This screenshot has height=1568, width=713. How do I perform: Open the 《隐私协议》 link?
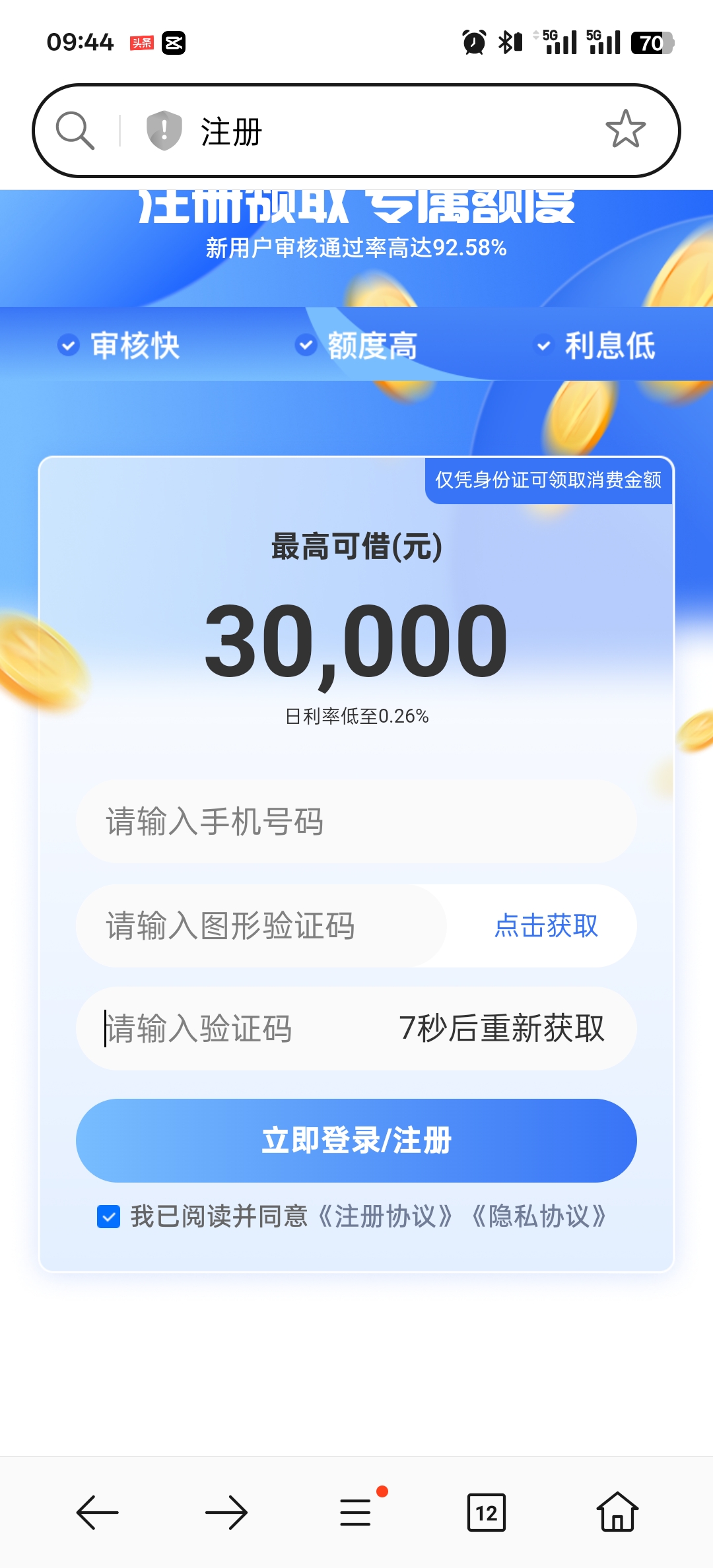pyautogui.click(x=539, y=1216)
